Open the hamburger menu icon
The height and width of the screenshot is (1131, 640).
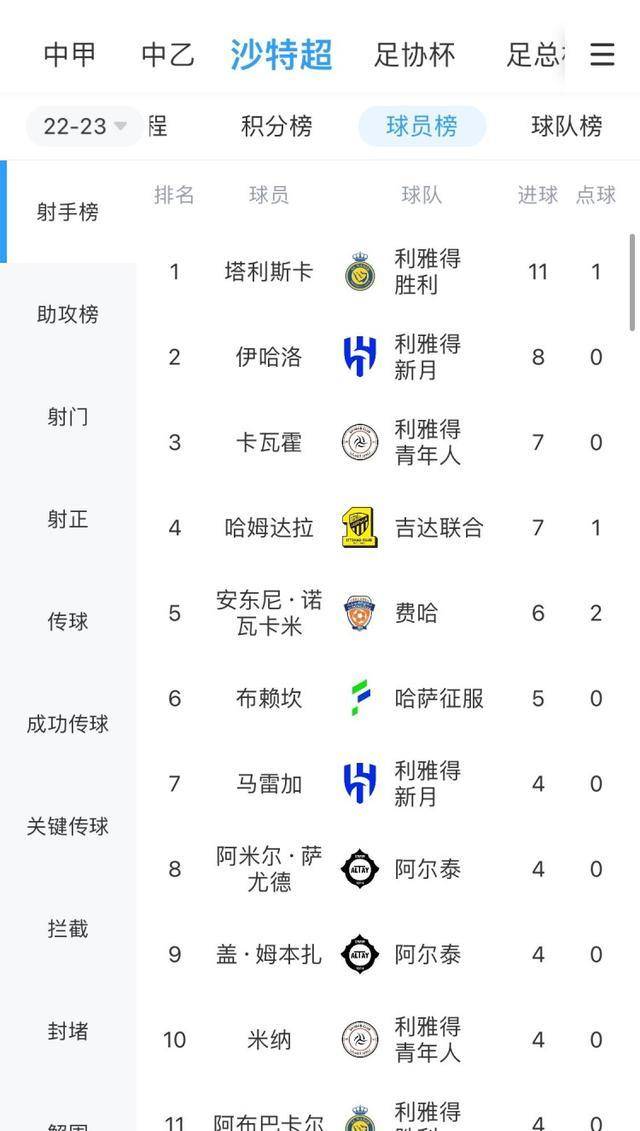pos(602,54)
